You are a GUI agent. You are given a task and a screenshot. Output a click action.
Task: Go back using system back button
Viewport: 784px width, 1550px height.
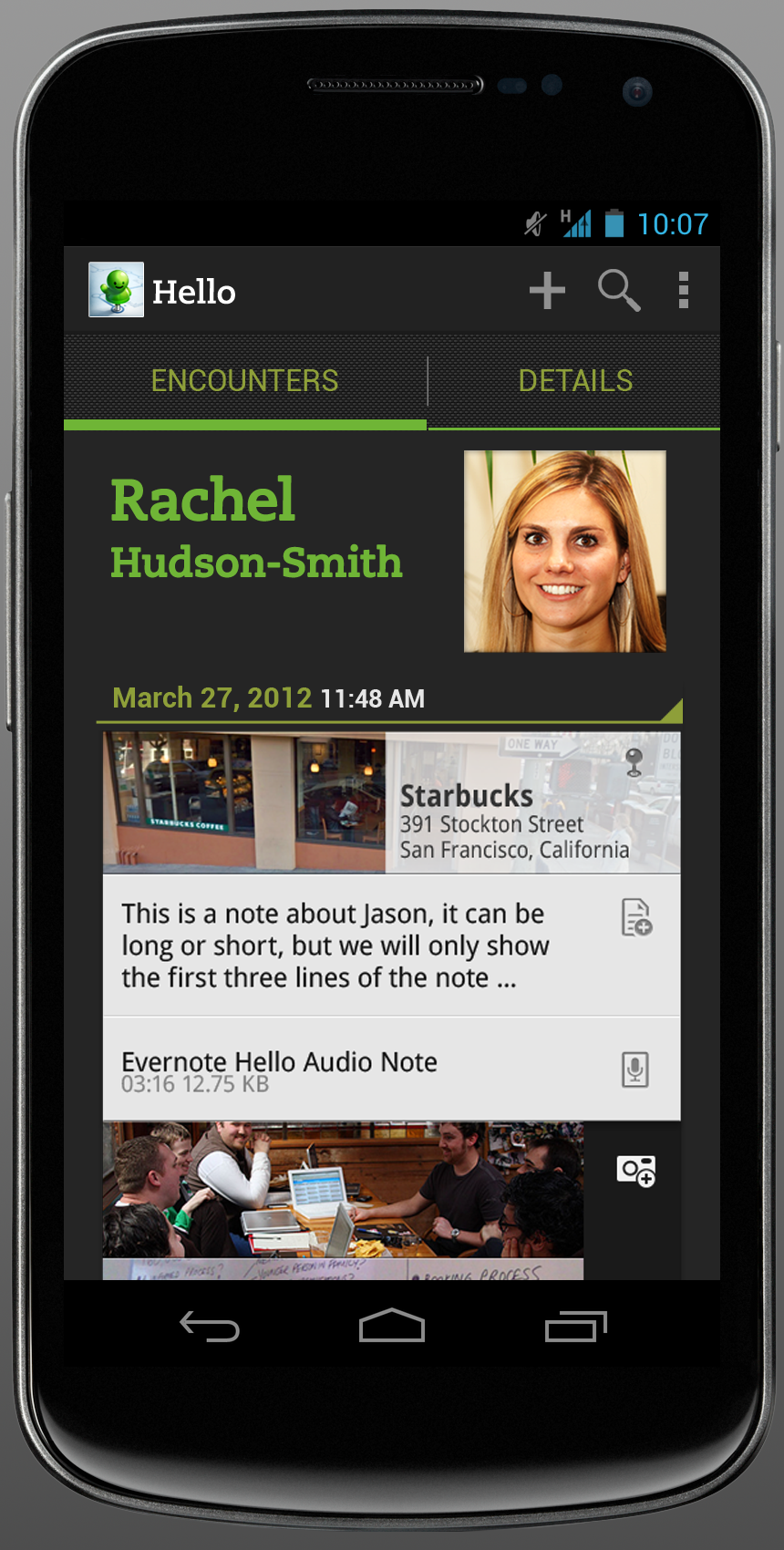coord(210,1327)
